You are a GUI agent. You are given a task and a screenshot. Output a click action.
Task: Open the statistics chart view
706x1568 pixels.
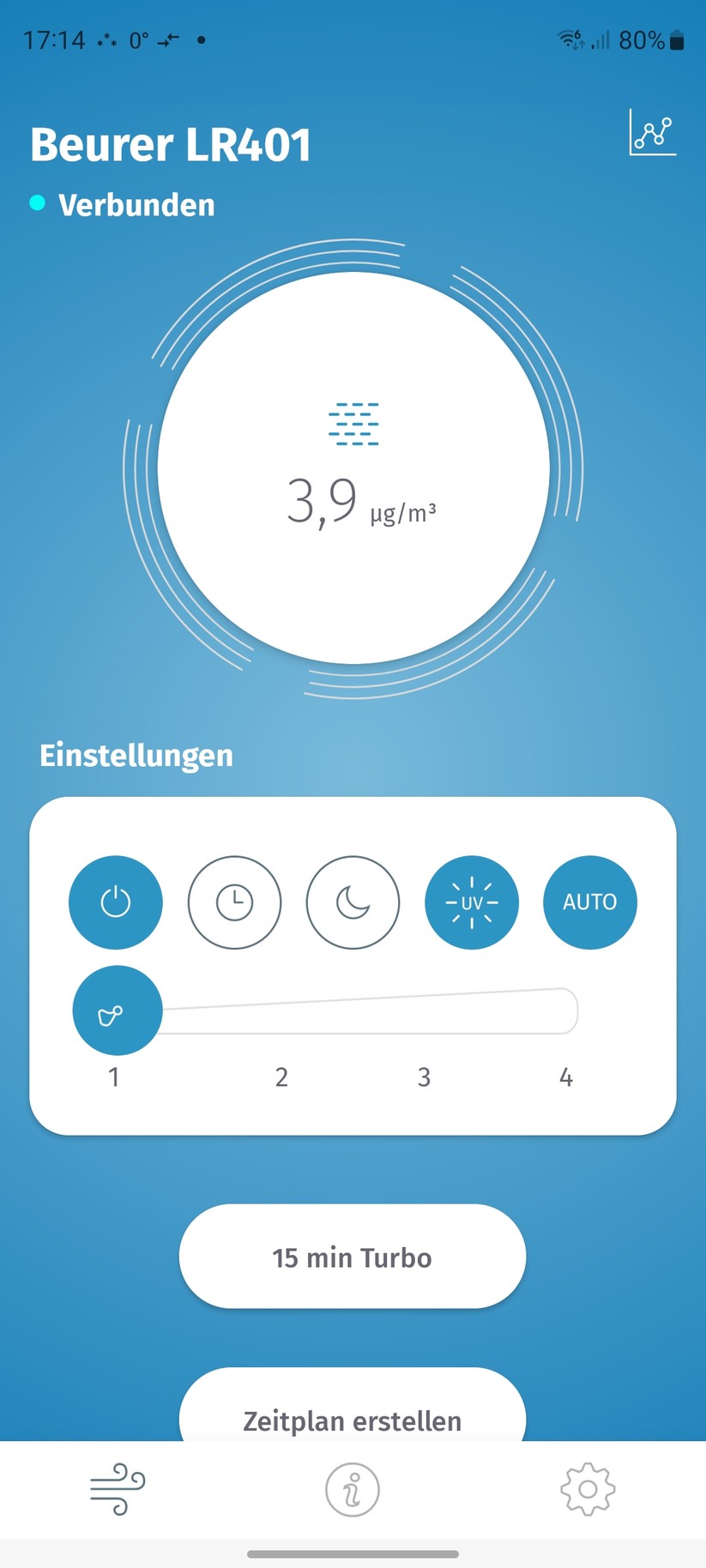click(652, 134)
